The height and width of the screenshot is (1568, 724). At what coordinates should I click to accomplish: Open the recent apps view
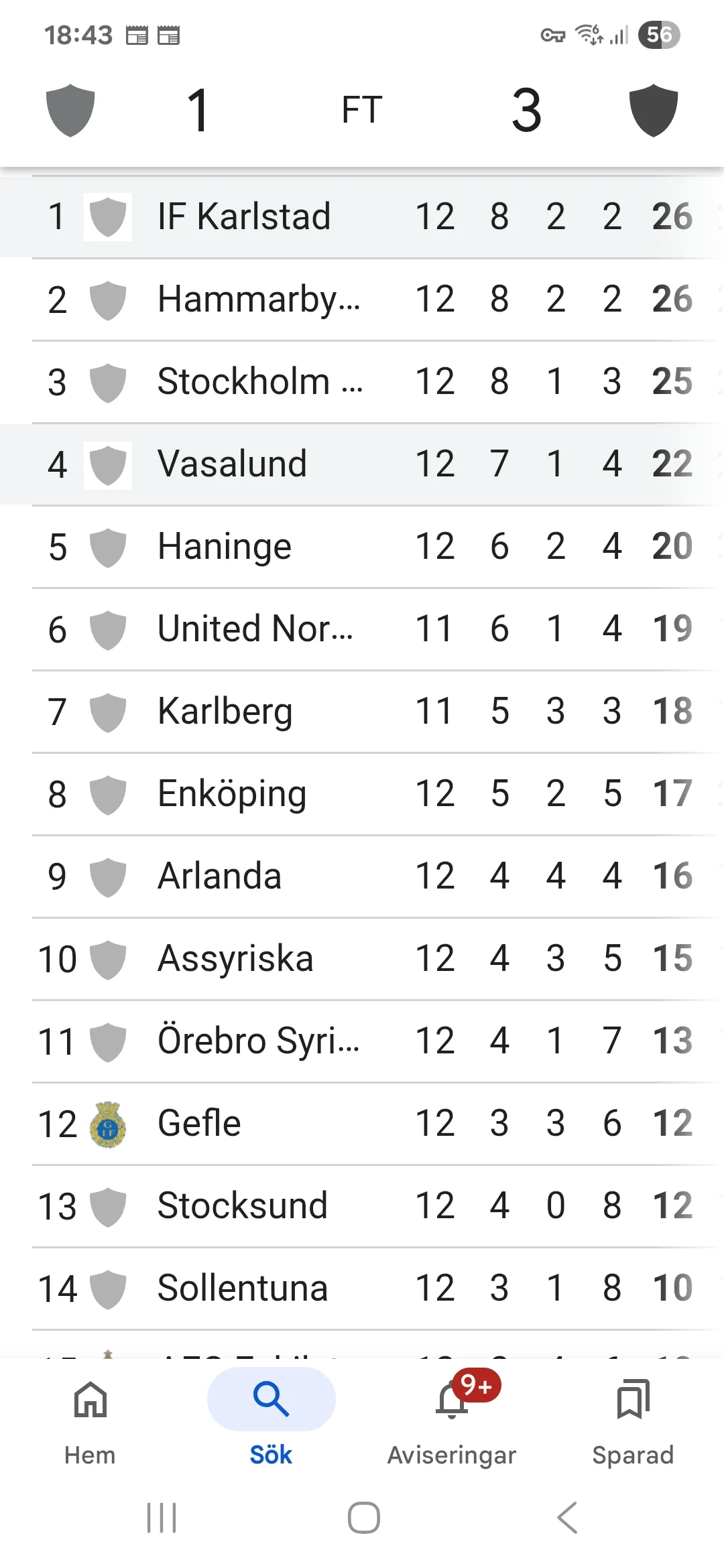tap(162, 1518)
